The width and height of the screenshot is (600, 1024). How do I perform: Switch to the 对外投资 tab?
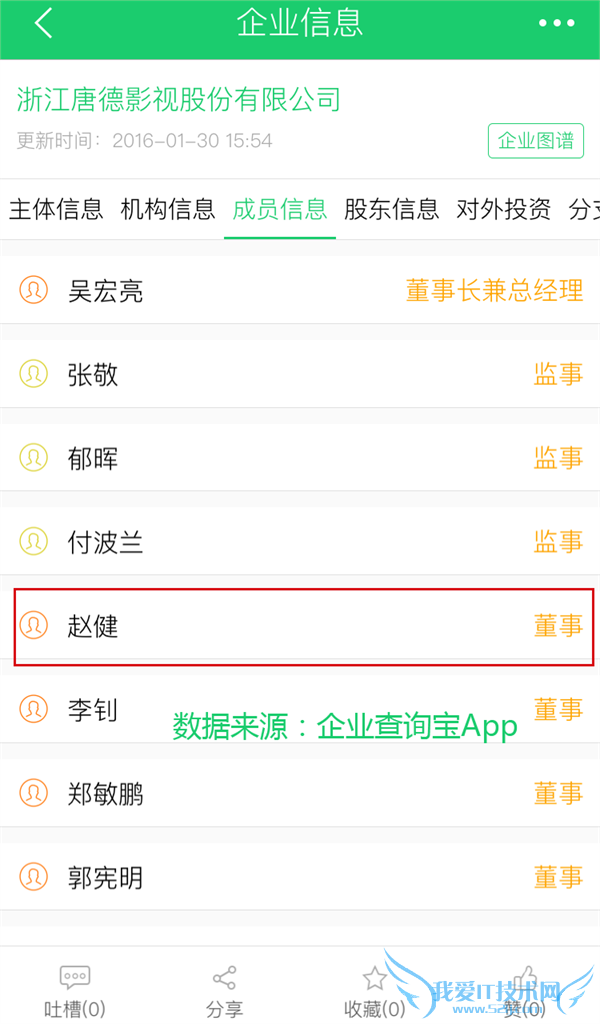tap(504, 209)
